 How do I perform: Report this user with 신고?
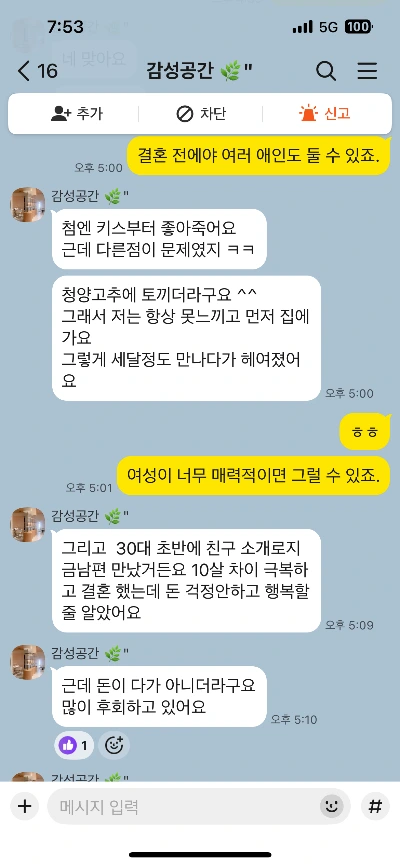coord(324,114)
